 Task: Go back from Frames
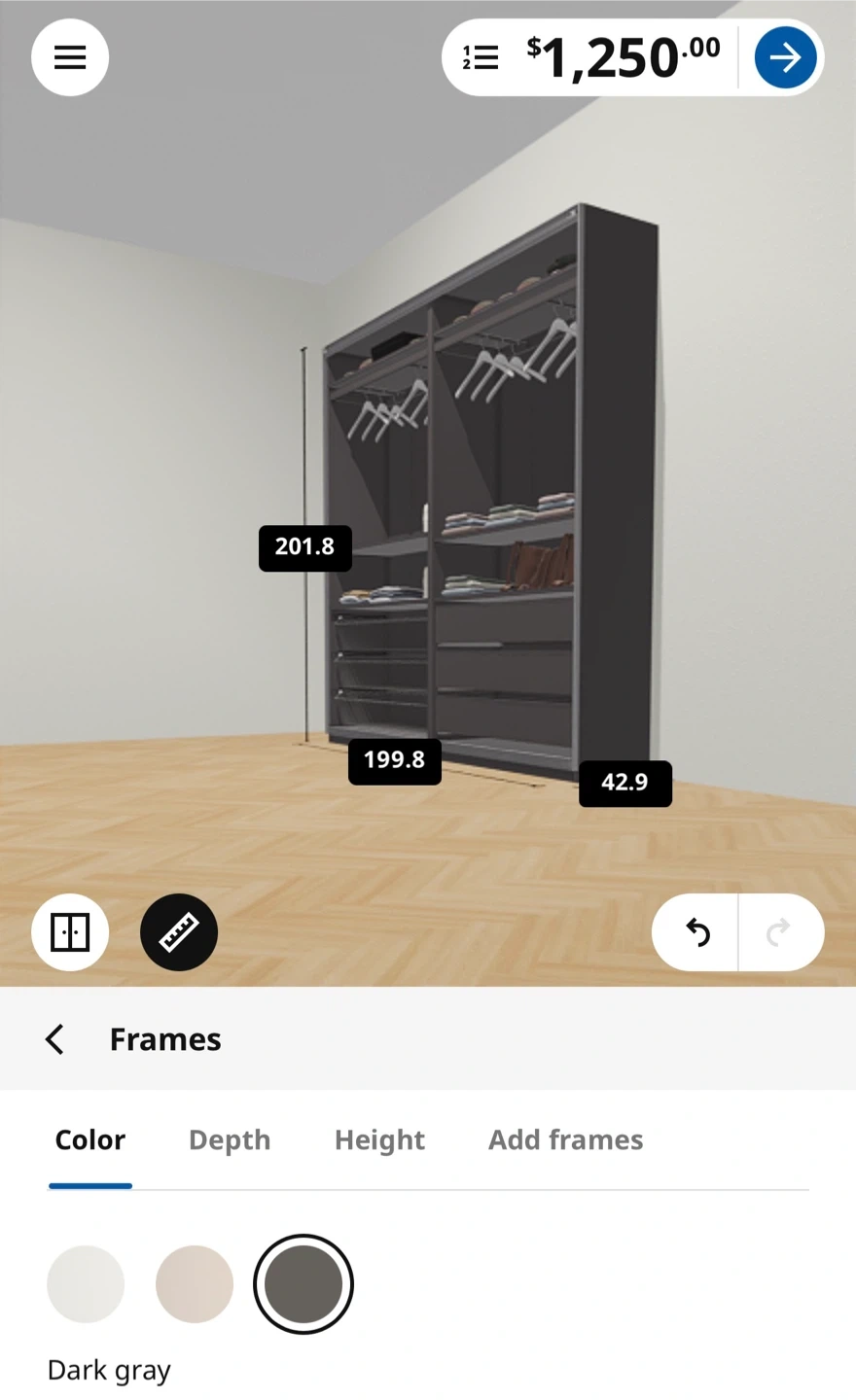click(55, 1039)
